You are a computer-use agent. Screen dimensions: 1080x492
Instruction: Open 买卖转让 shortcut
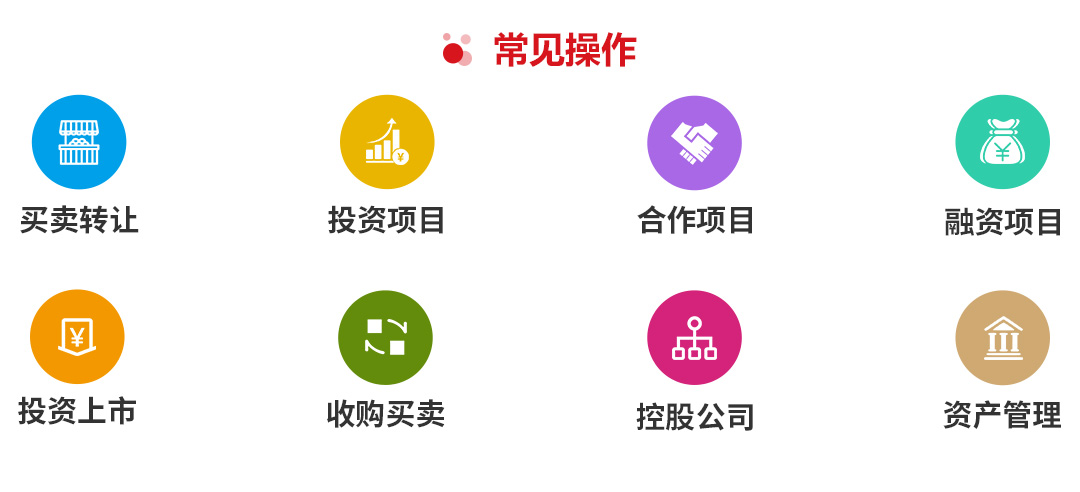tap(79, 143)
